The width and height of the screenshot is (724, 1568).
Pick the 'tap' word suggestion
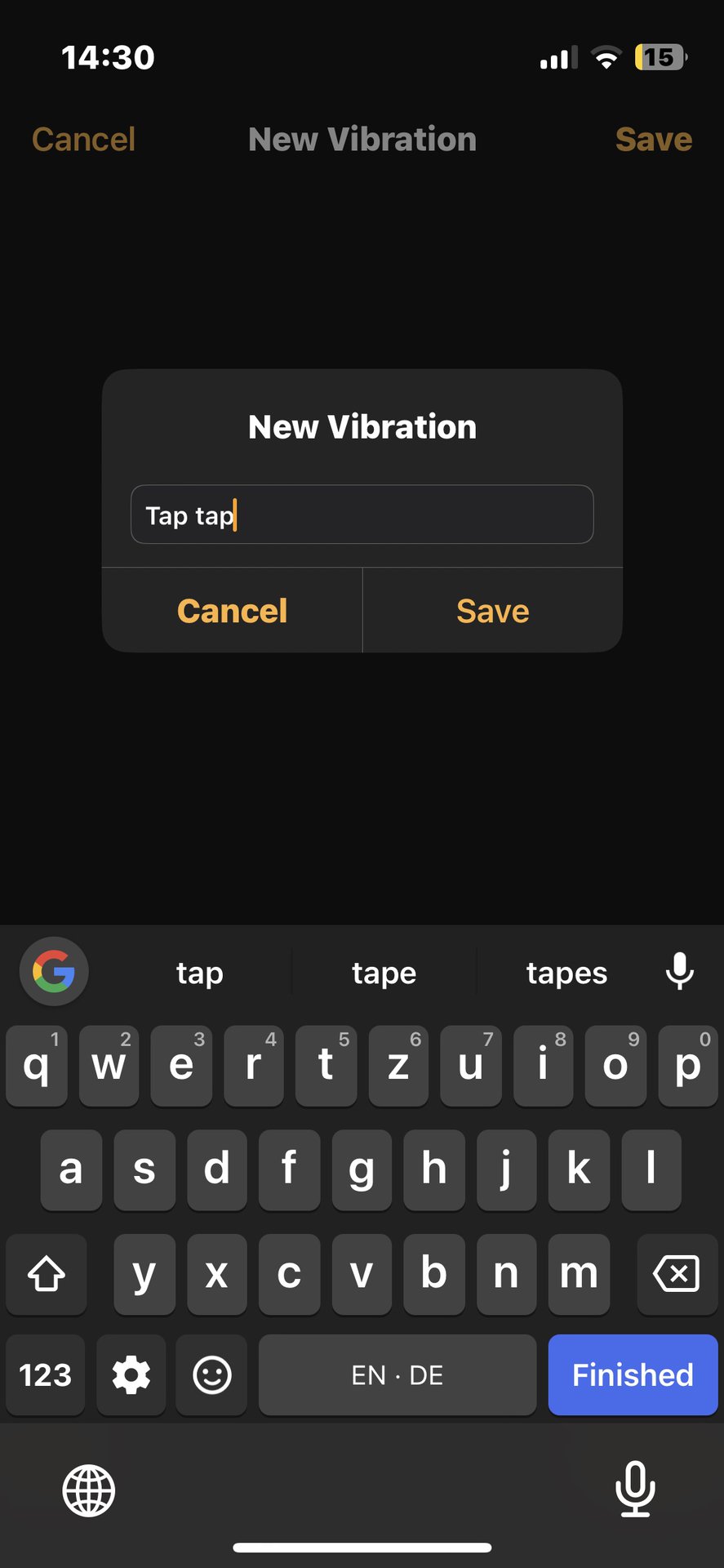click(199, 973)
